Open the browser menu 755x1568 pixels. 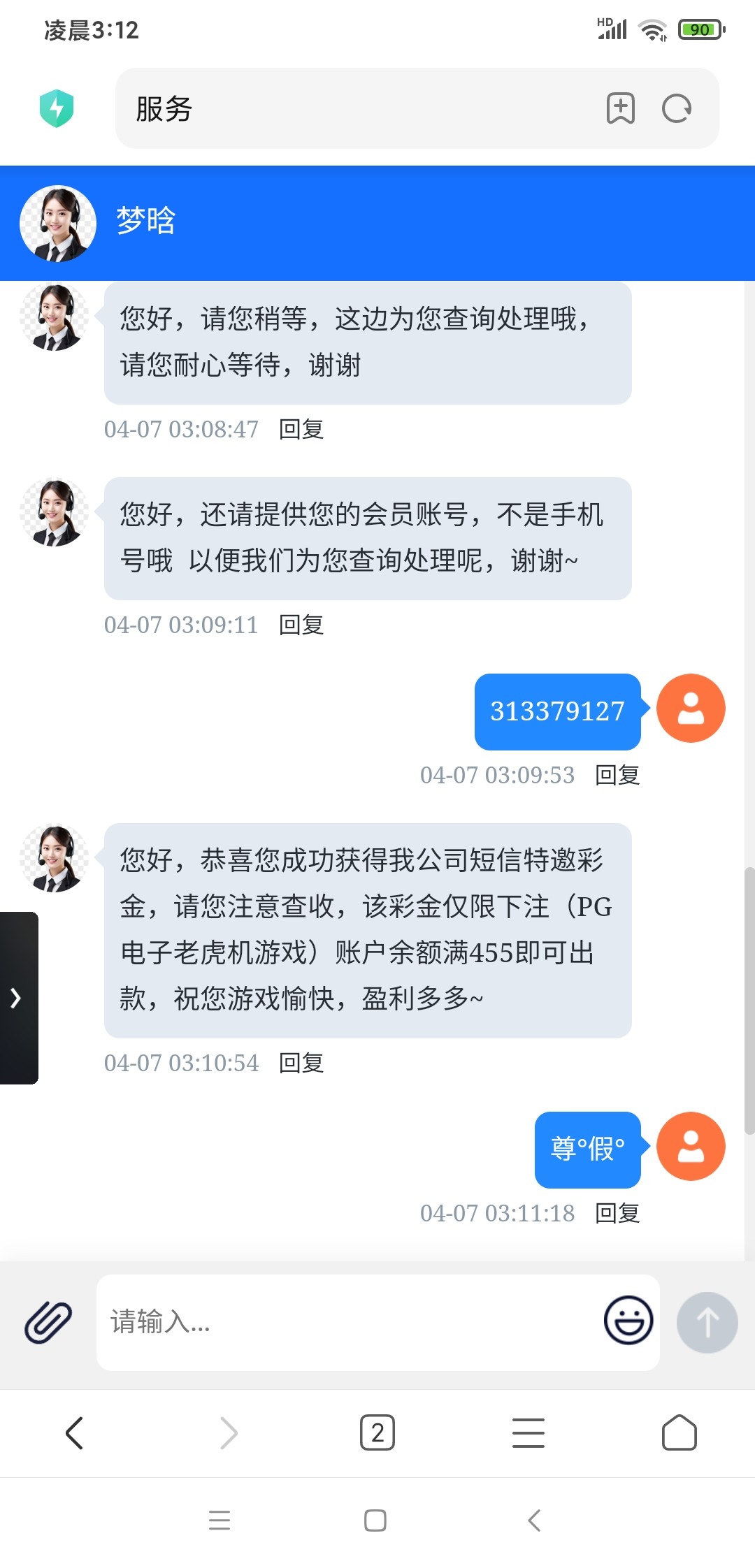coord(528,1433)
